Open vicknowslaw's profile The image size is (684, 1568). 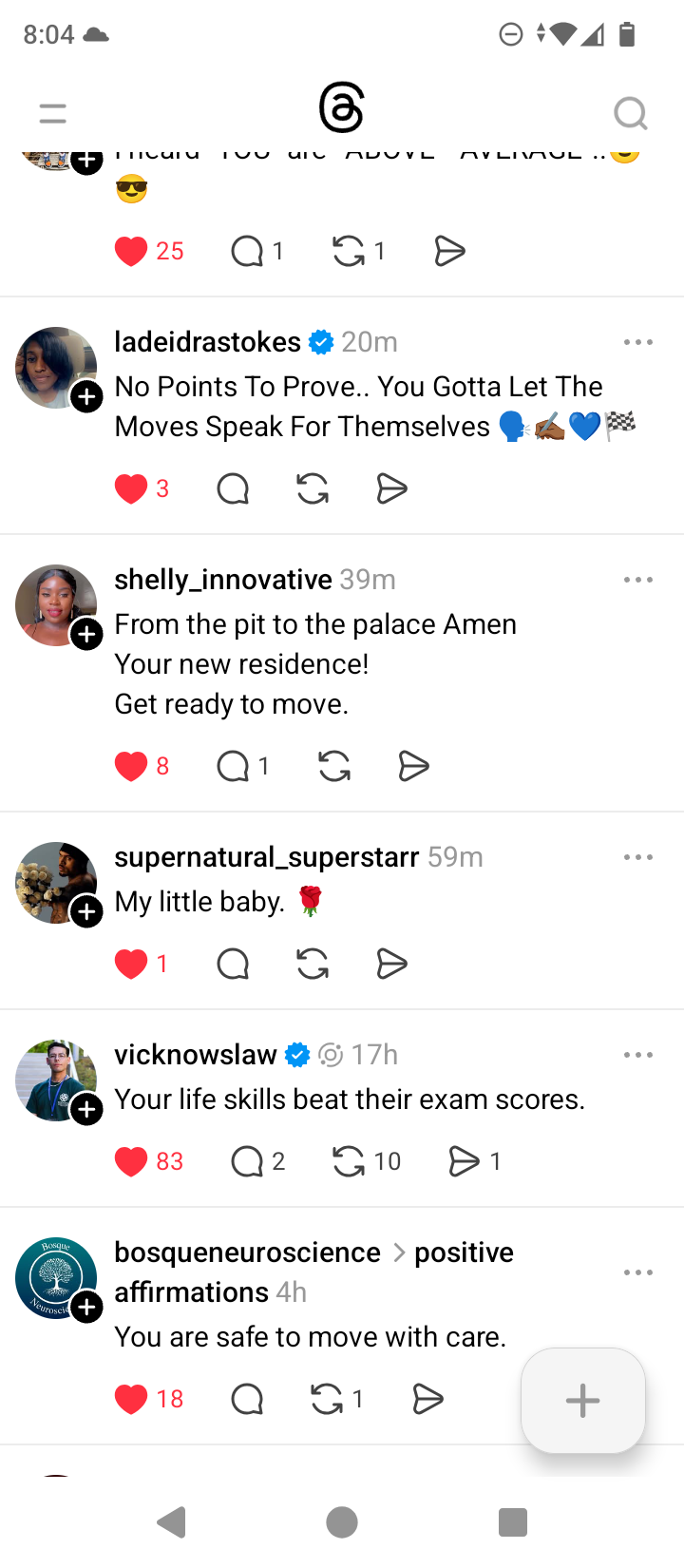tap(196, 1055)
